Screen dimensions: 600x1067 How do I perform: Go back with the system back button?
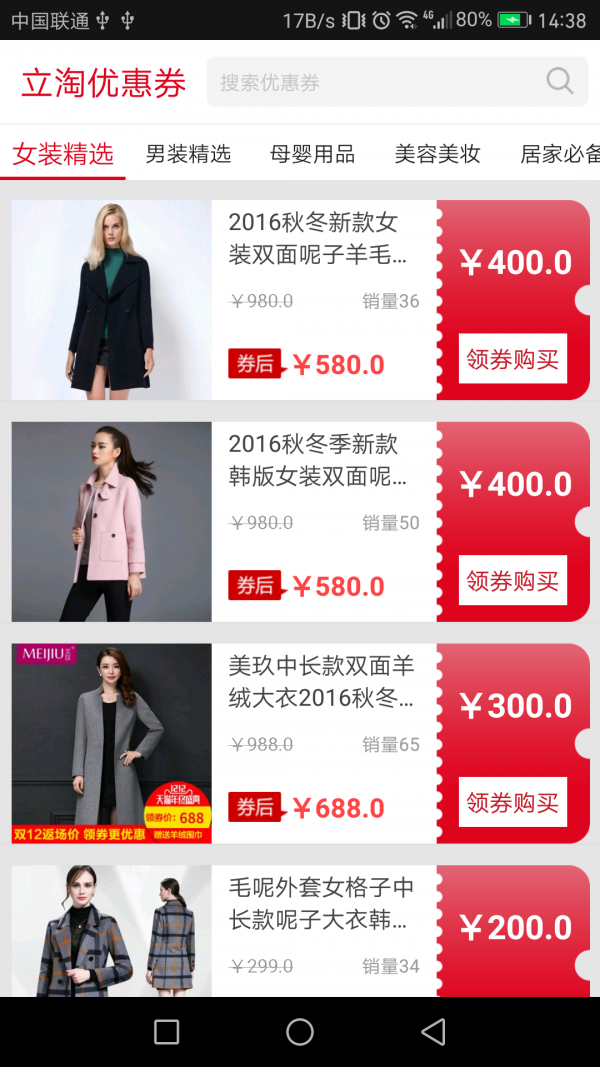tap(433, 1032)
